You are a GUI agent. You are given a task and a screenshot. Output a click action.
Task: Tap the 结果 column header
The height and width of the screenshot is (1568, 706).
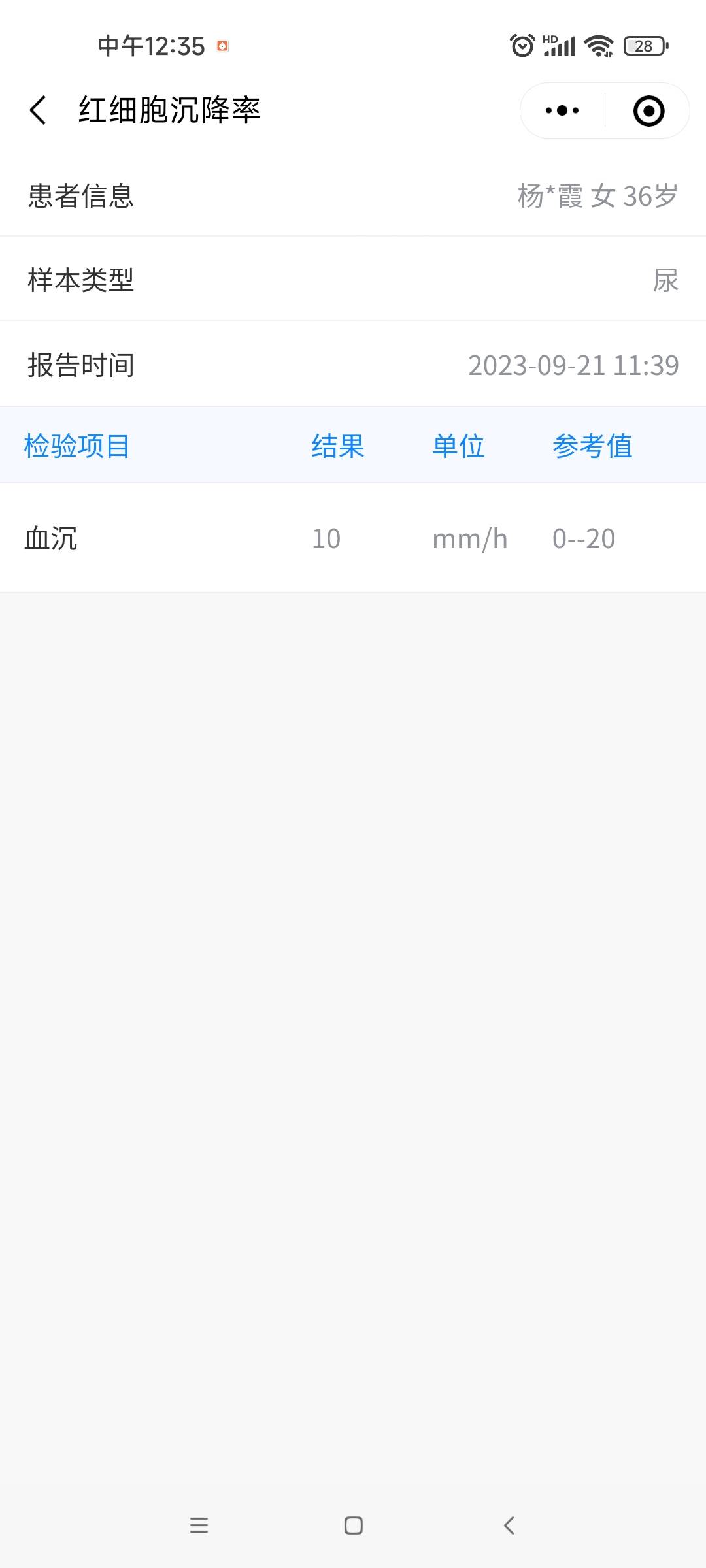click(x=338, y=446)
